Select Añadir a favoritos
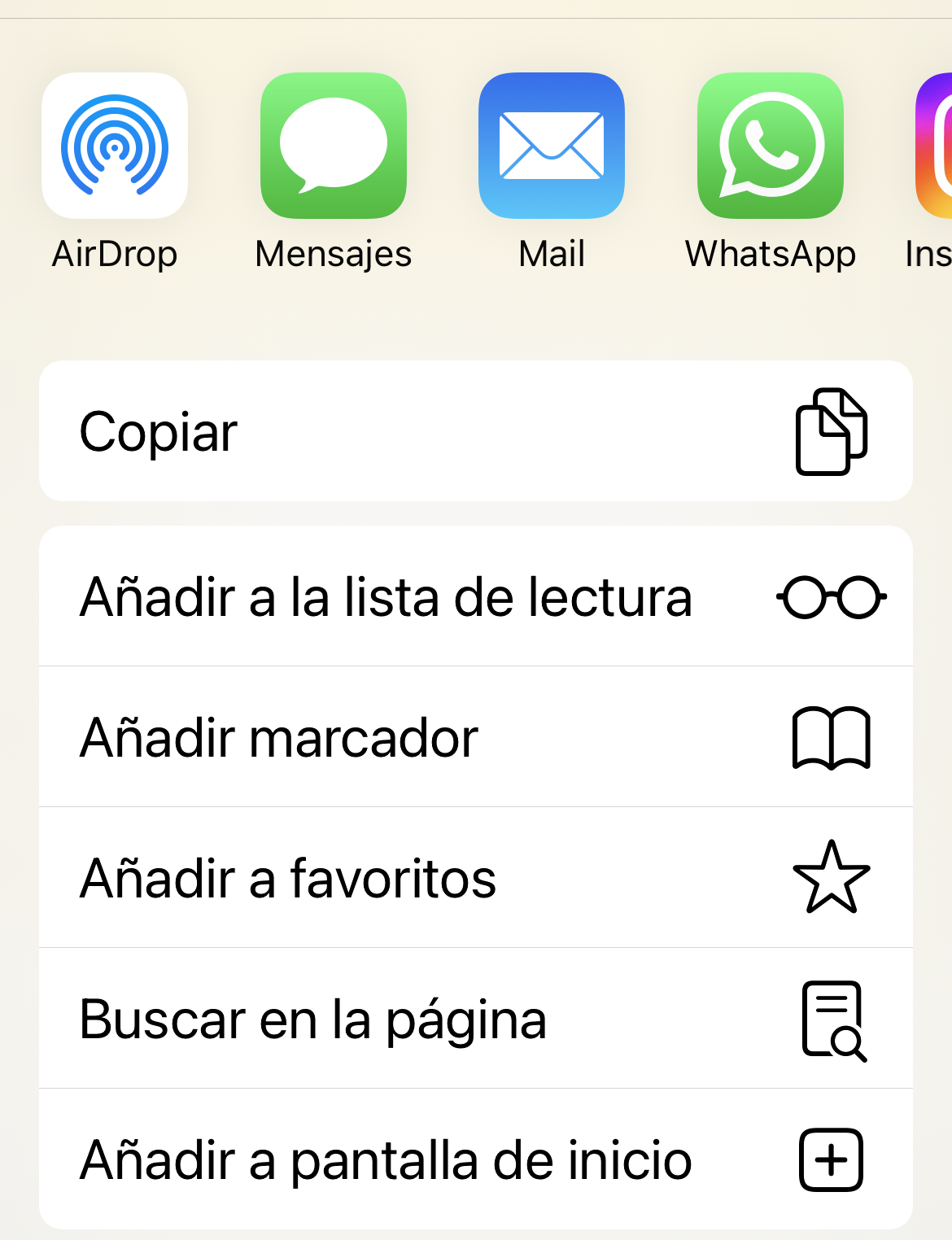Viewport: 952px width, 1240px height. click(475, 878)
